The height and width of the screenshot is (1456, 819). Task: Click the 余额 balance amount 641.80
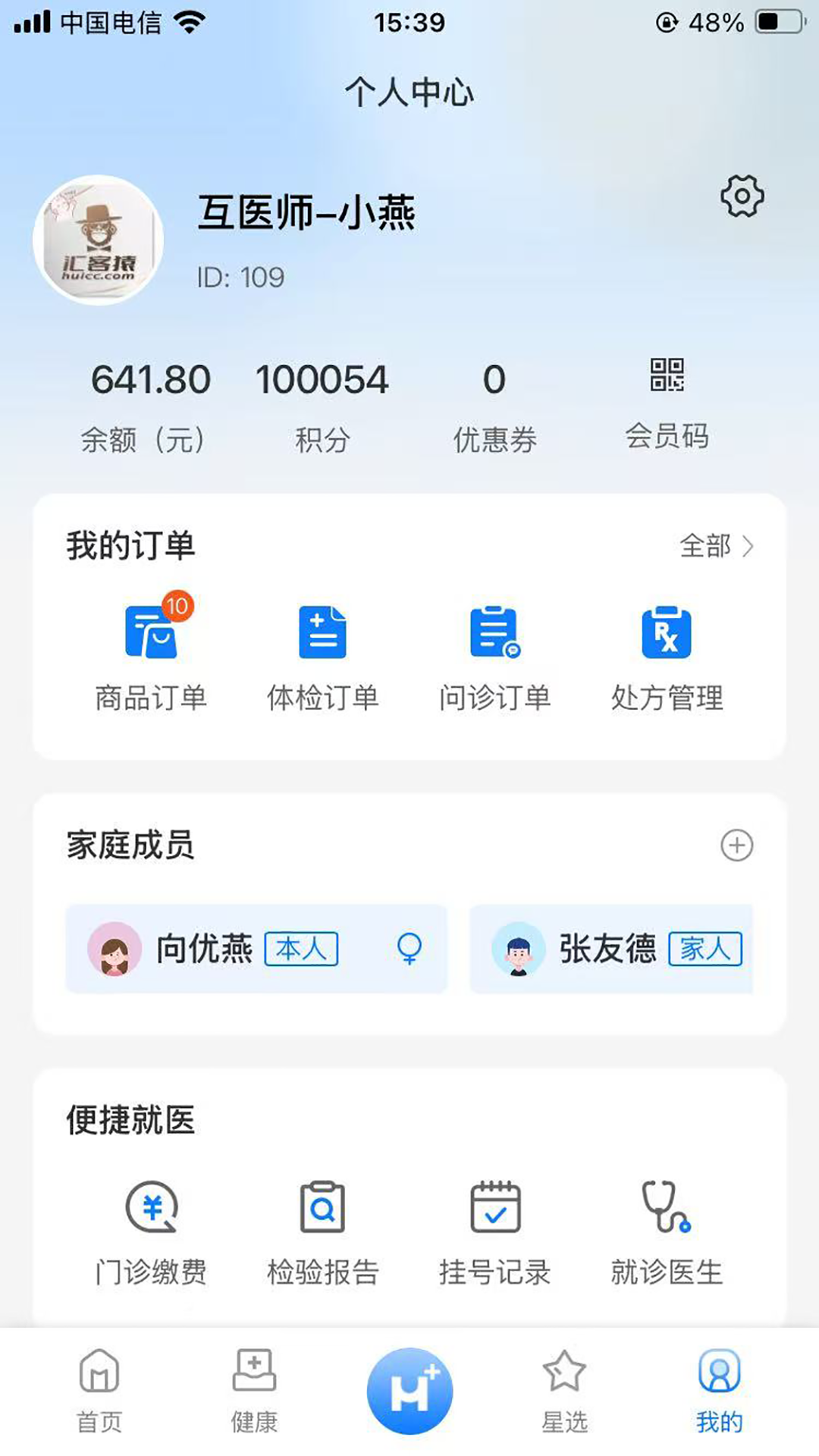tap(151, 381)
